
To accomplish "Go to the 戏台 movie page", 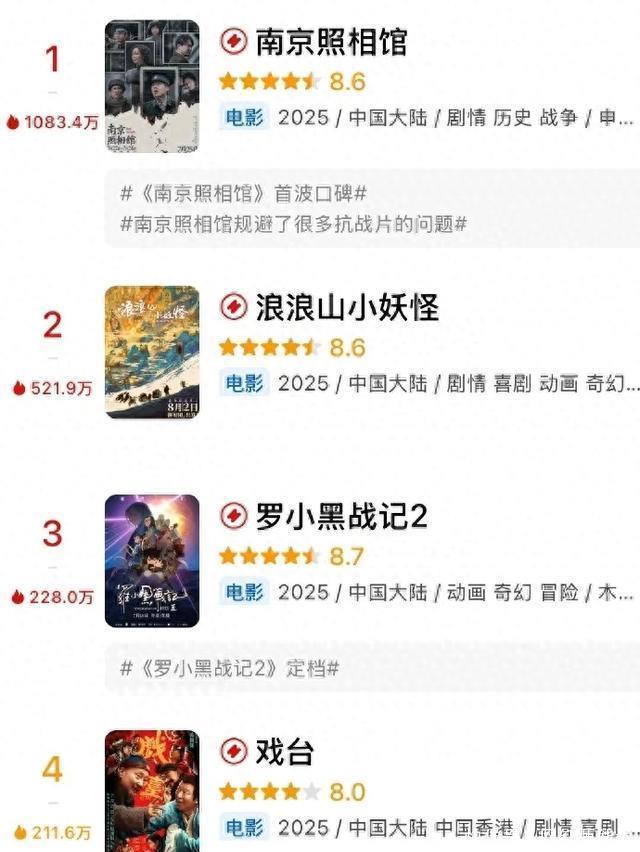I will [x=285, y=751].
